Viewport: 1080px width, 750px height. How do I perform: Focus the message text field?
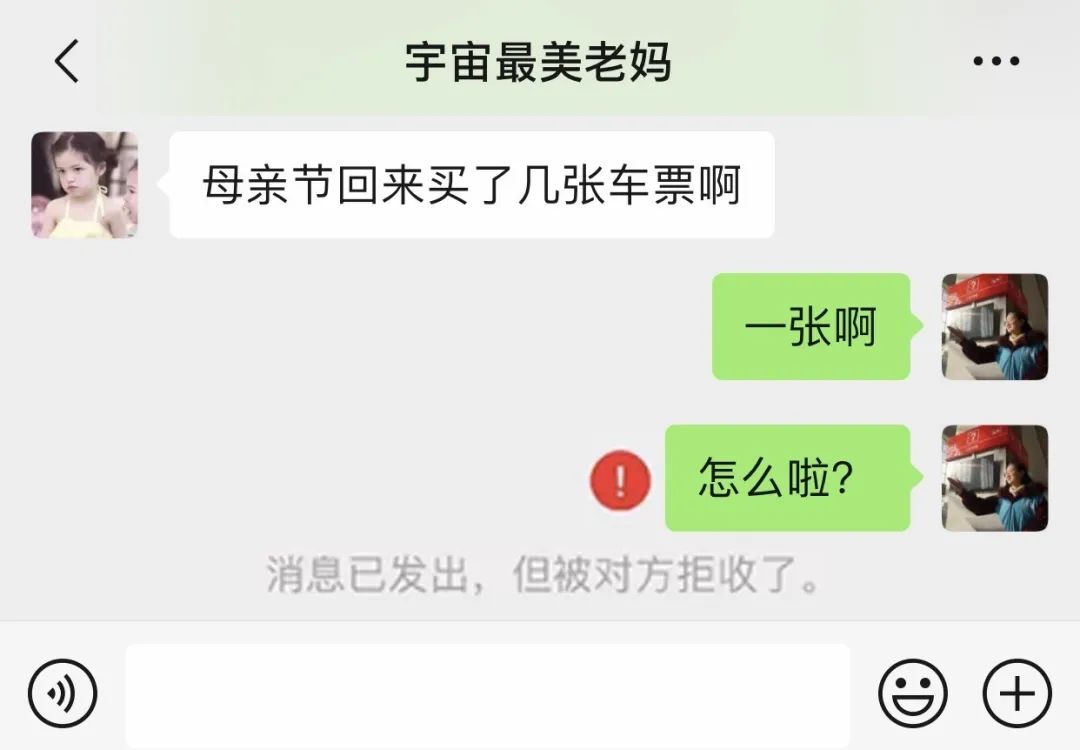point(487,693)
